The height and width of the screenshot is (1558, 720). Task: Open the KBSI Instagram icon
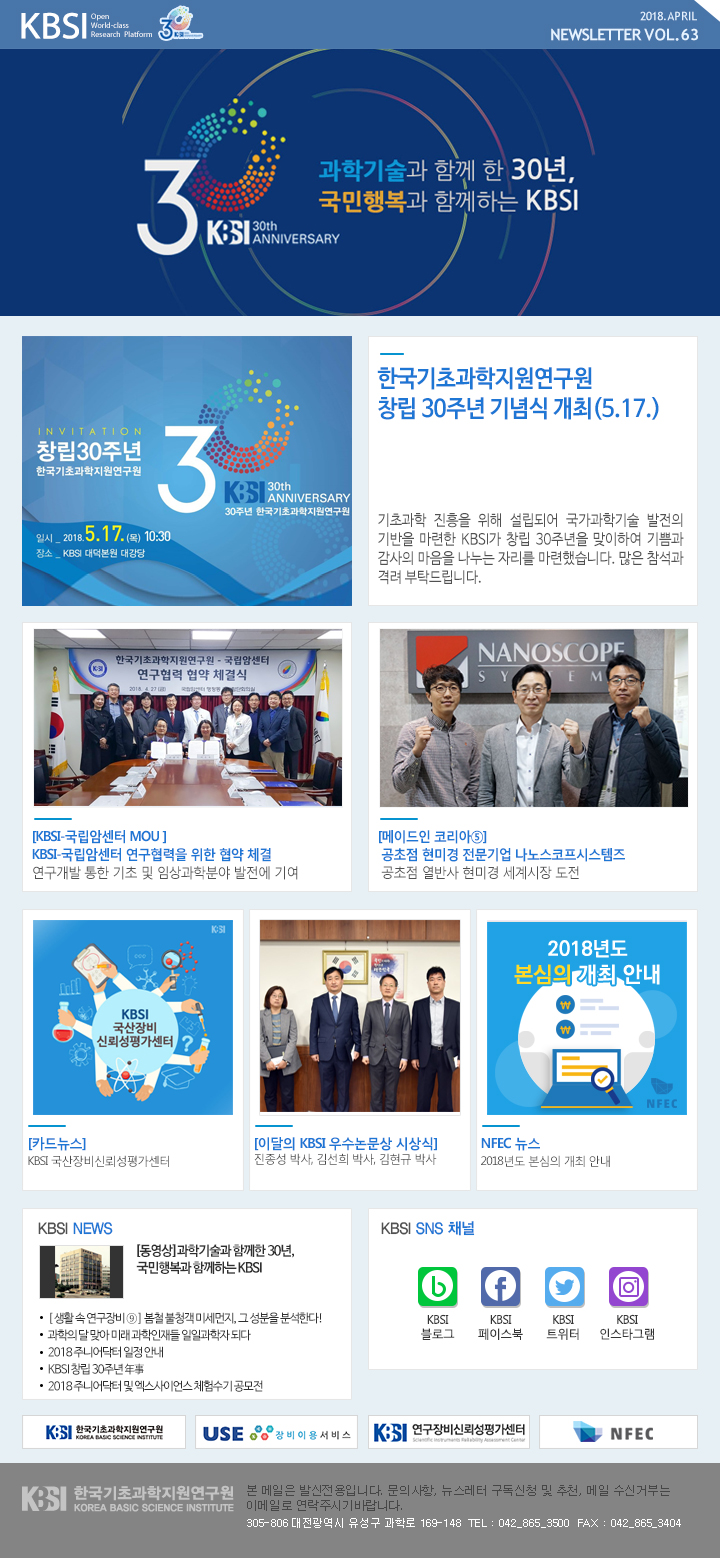click(x=628, y=1287)
